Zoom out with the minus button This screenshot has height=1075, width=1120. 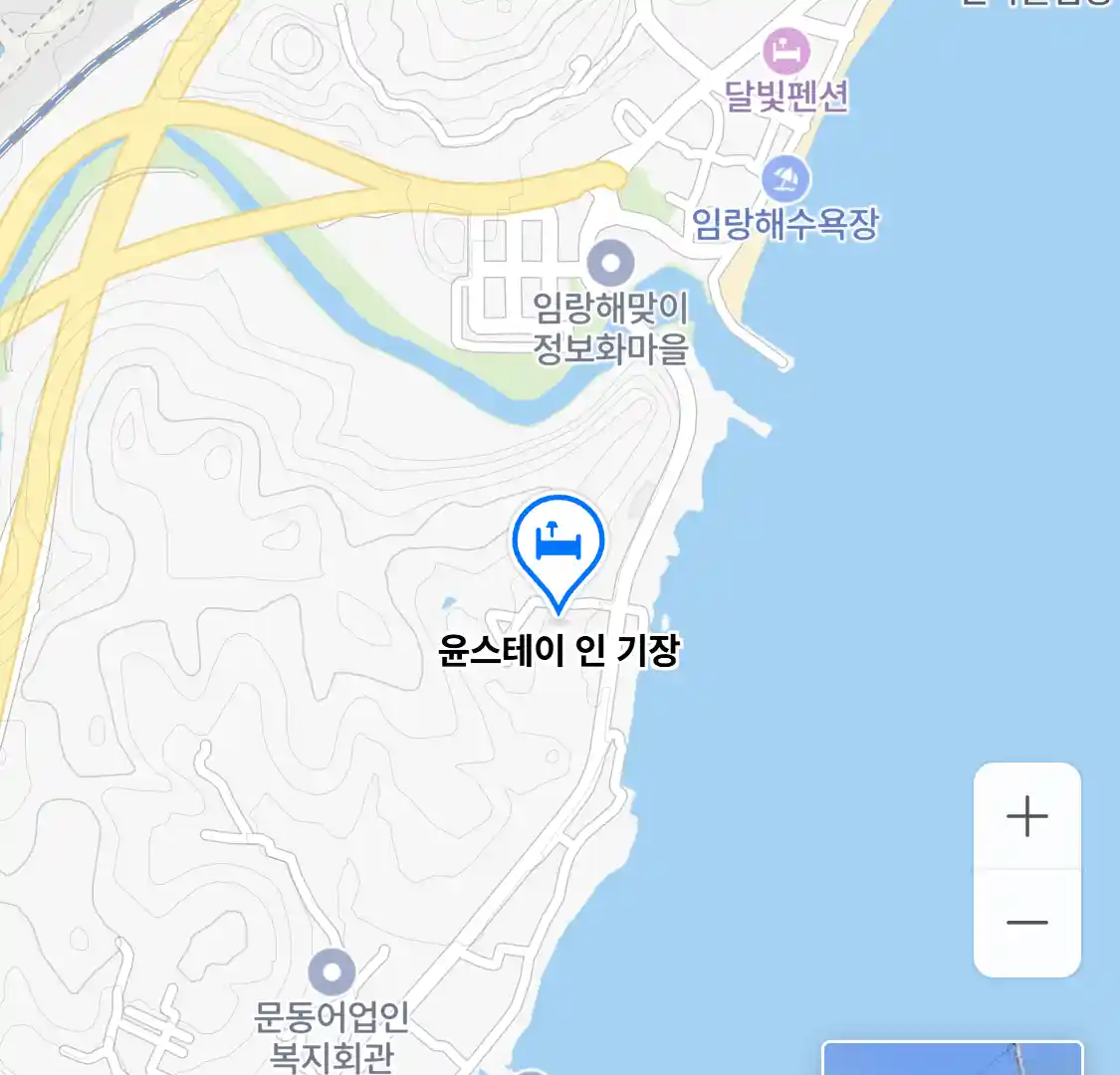point(1026,923)
